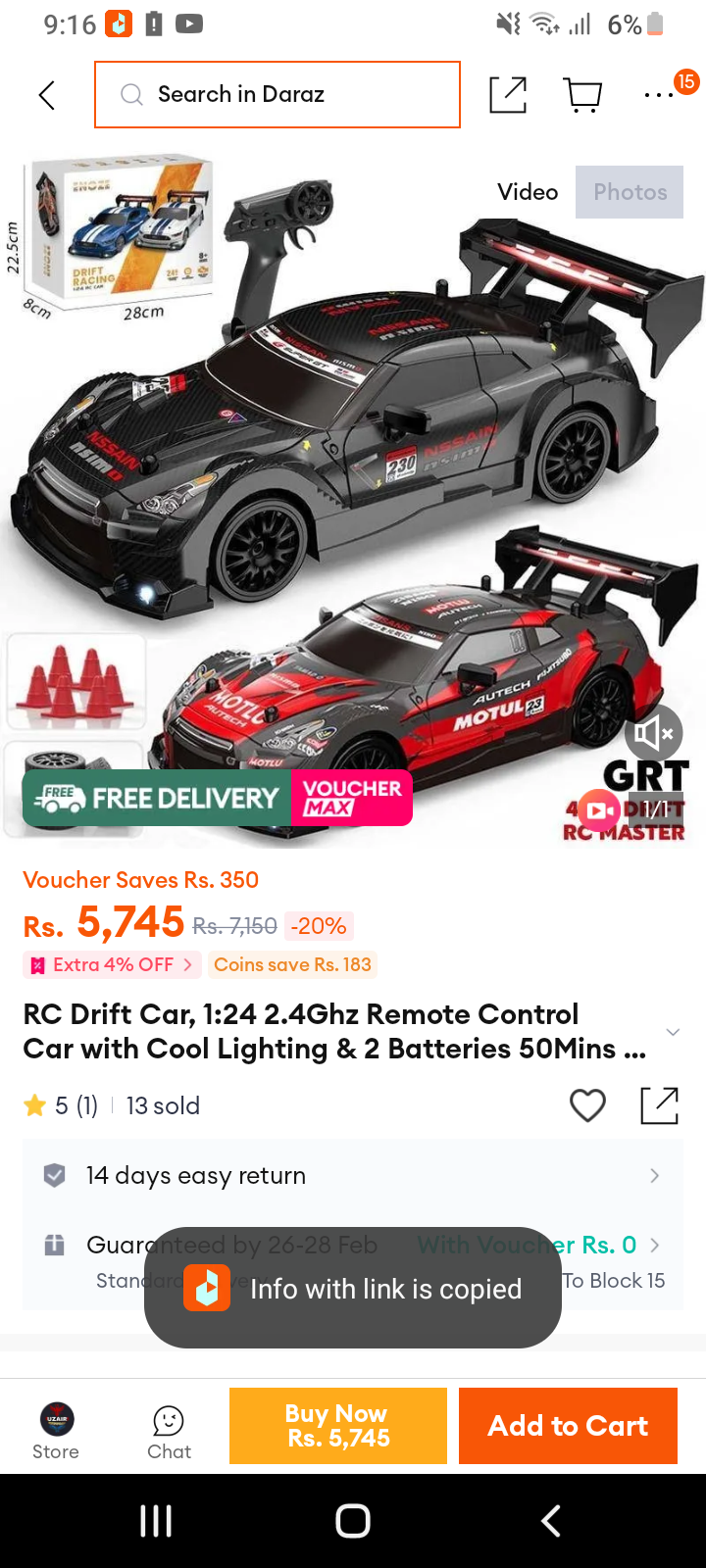Open the system recent apps button

tap(156, 1521)
